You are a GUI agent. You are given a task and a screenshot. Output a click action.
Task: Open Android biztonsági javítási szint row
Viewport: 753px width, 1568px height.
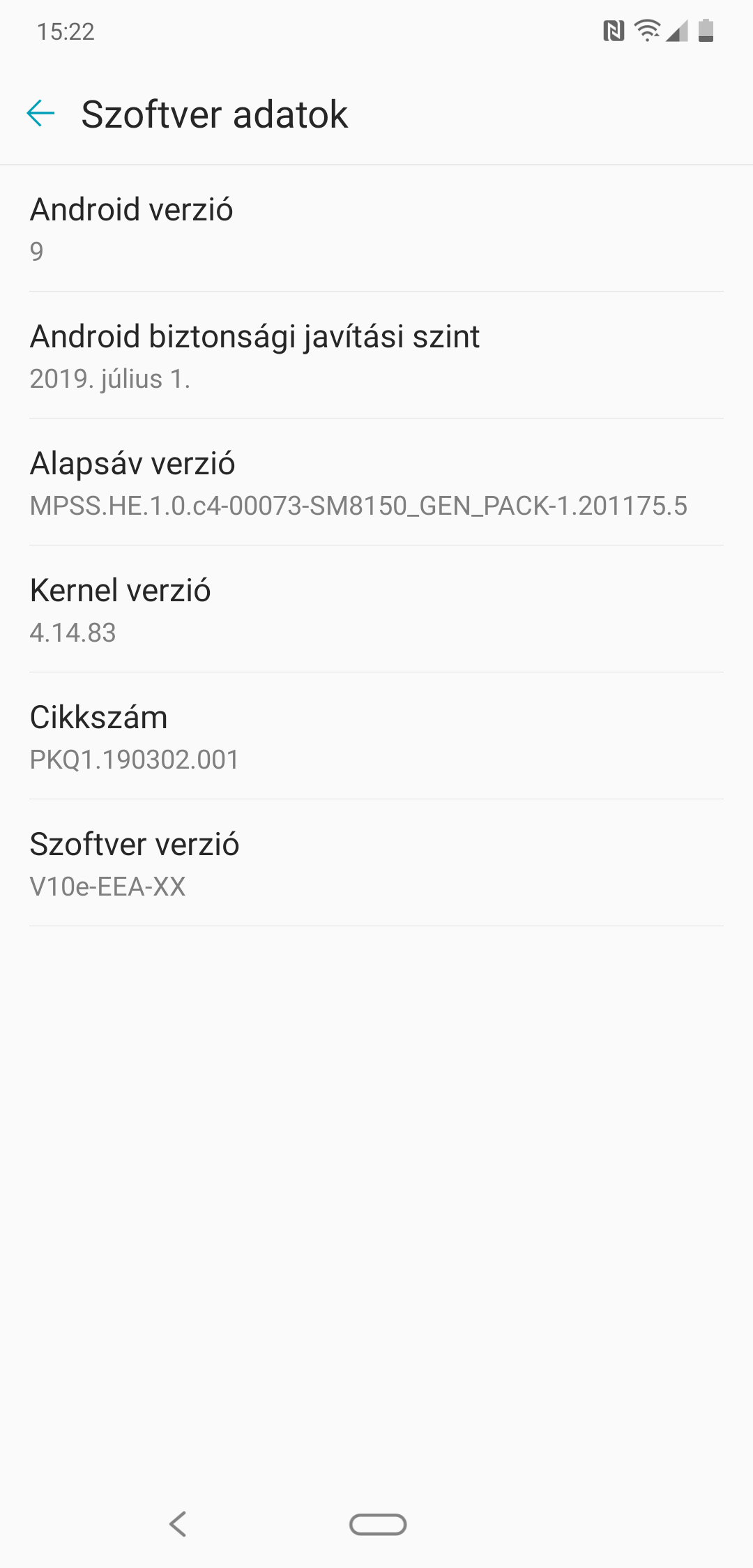click(376, 355)
